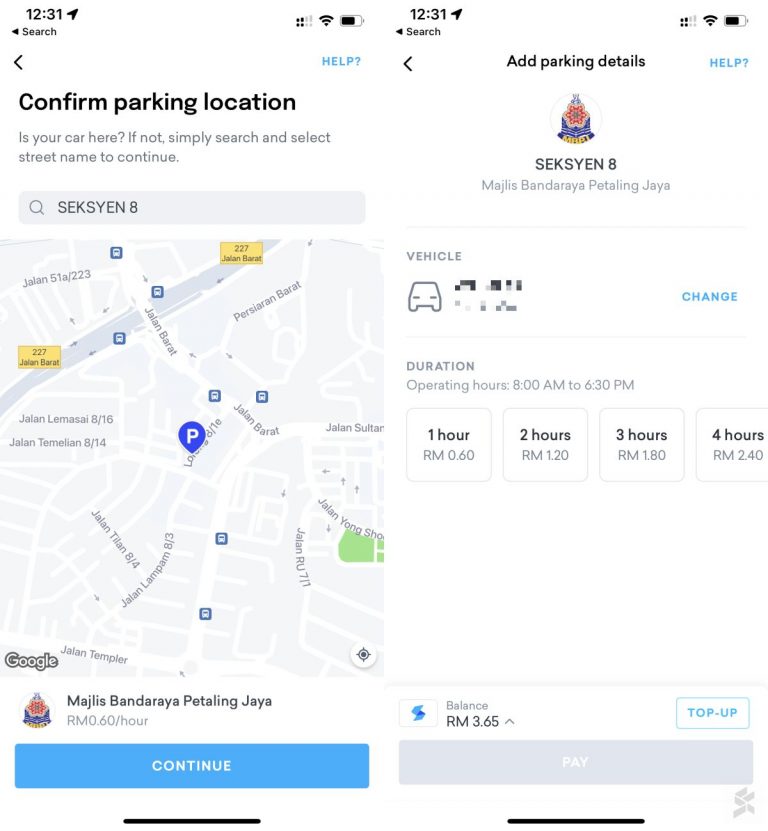768x831 pixels.
Task: Tap the Google logo on the map
Action: click(x=32, y=661)
